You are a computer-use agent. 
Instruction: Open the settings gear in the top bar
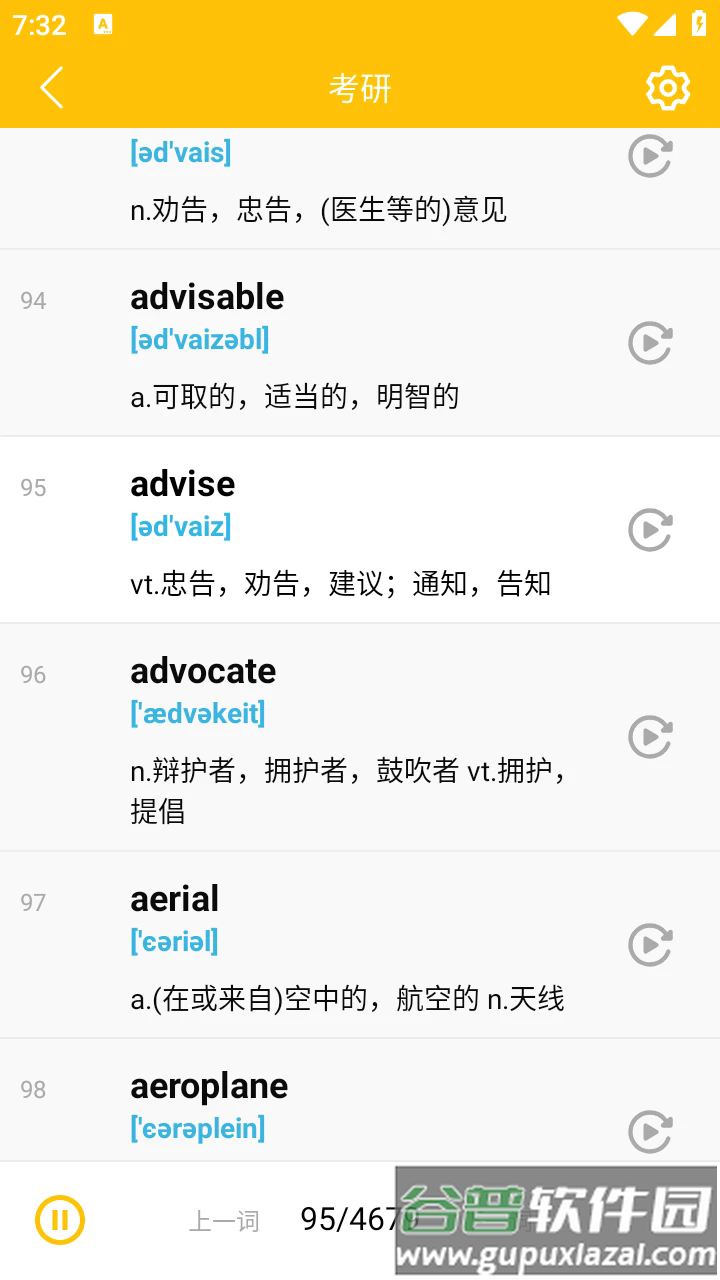(667, 88)
